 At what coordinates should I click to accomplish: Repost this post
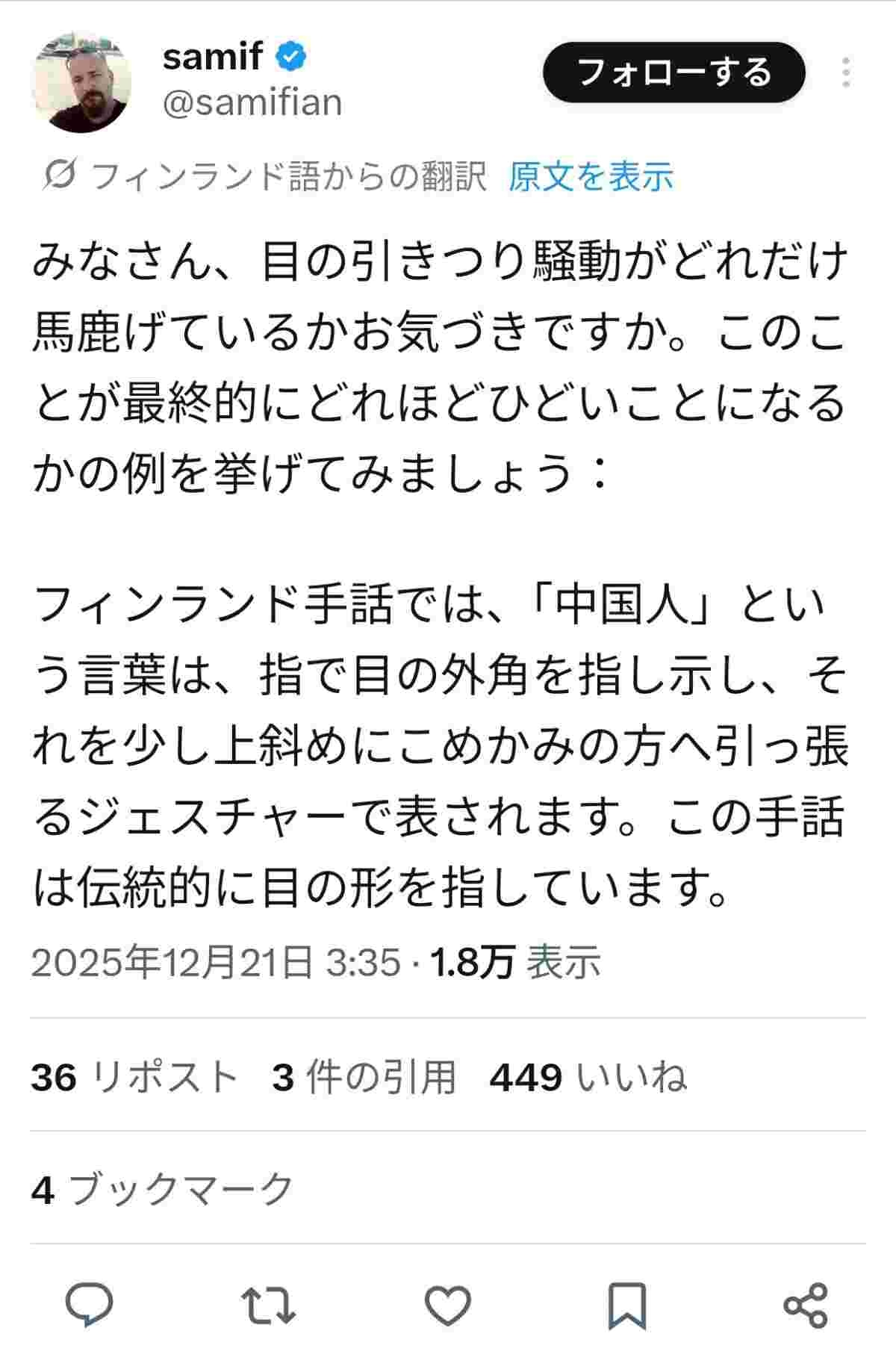coord(269,1305)
